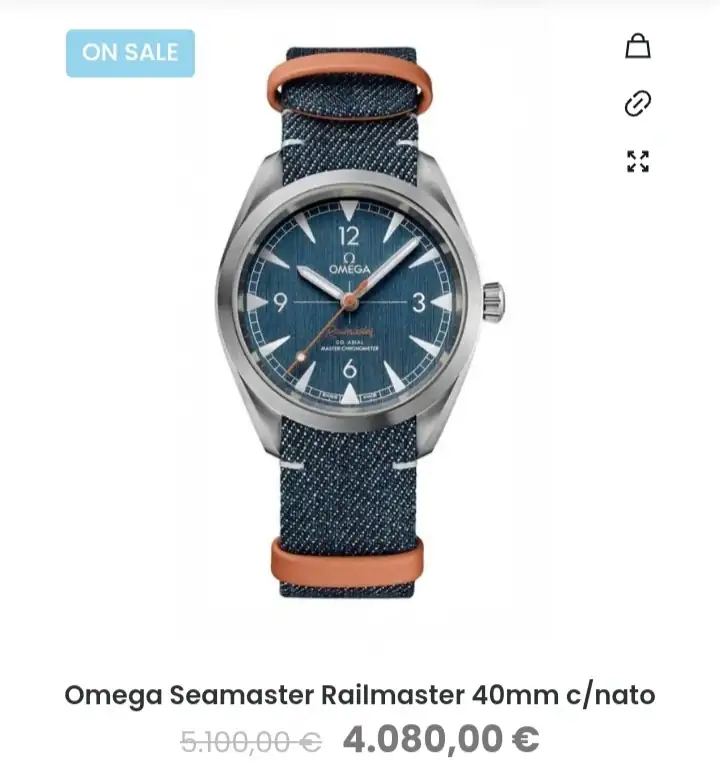Viewport: 720px width, 784px height.
Task: Add the Omega watch to shopping bag
Action: tap(638, 46)
